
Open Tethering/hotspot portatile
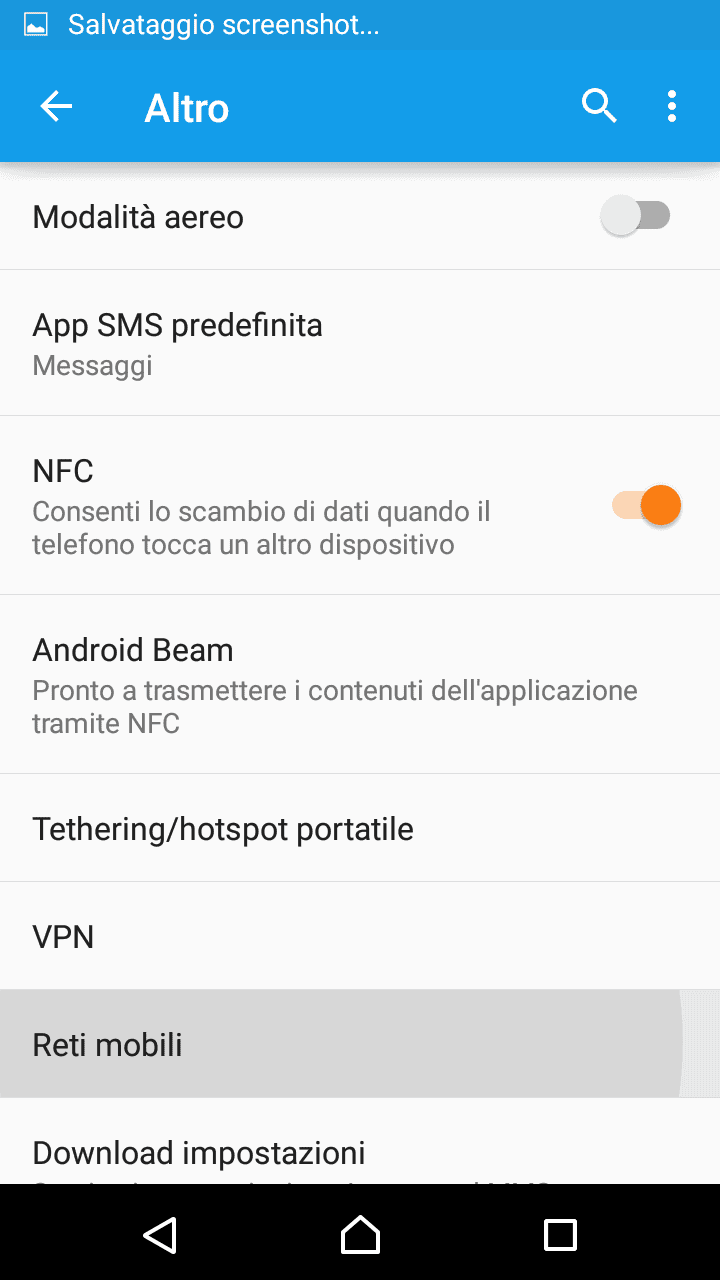click(360, 829)
